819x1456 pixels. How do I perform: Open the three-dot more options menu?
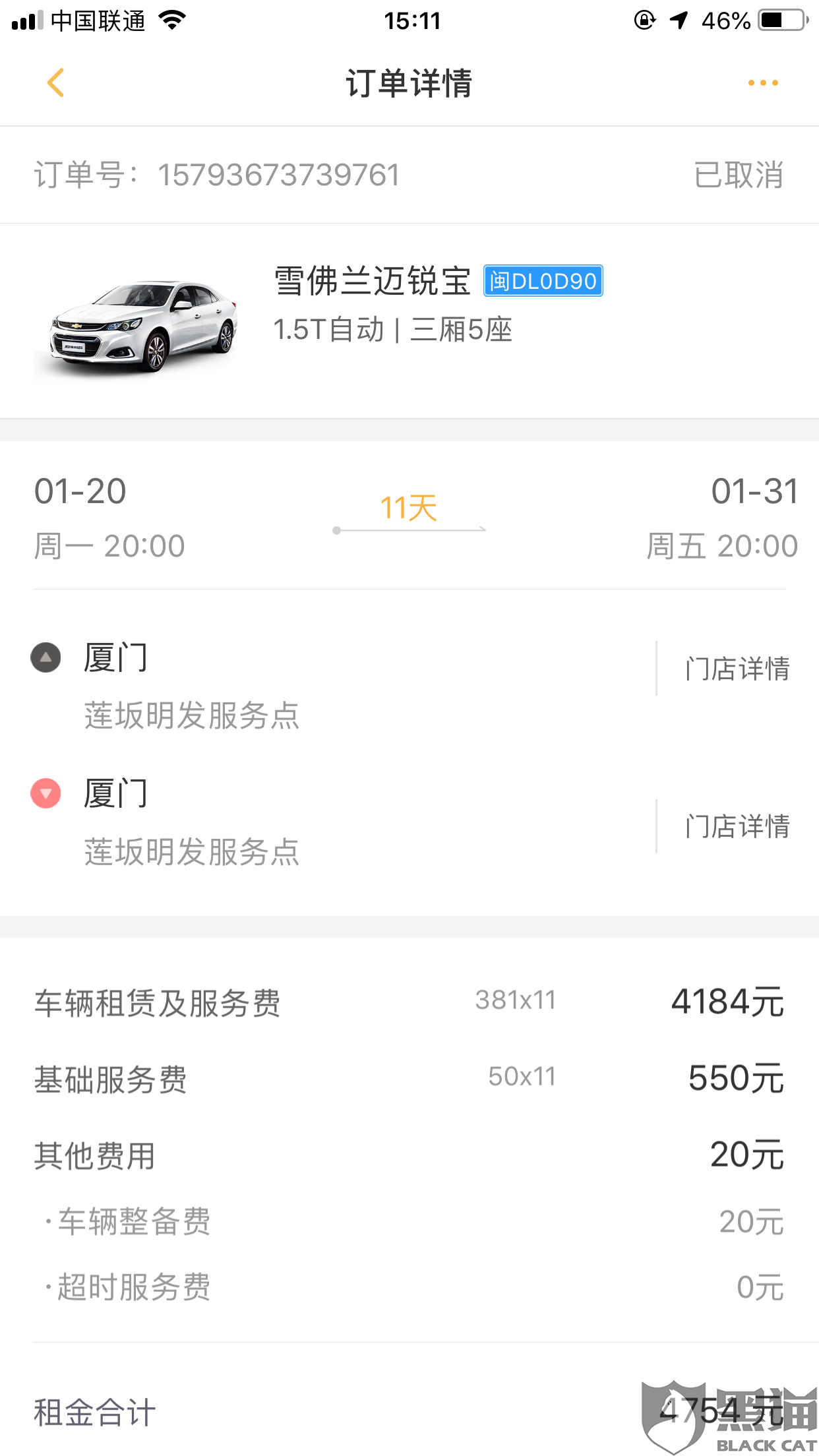(762, 83)
